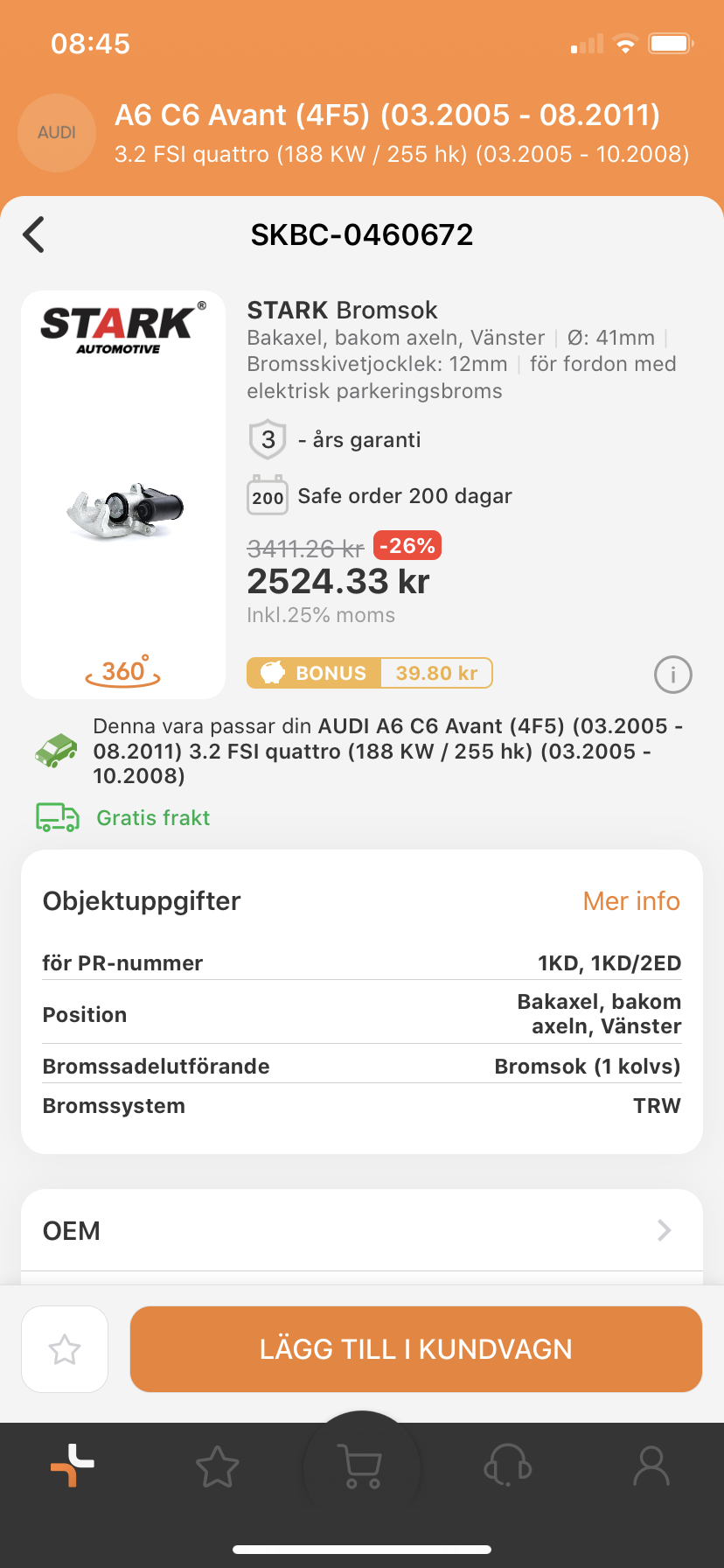Screen dimensions: 724x1568
Task: Open Mer info for object details
Action: point(630,901)
